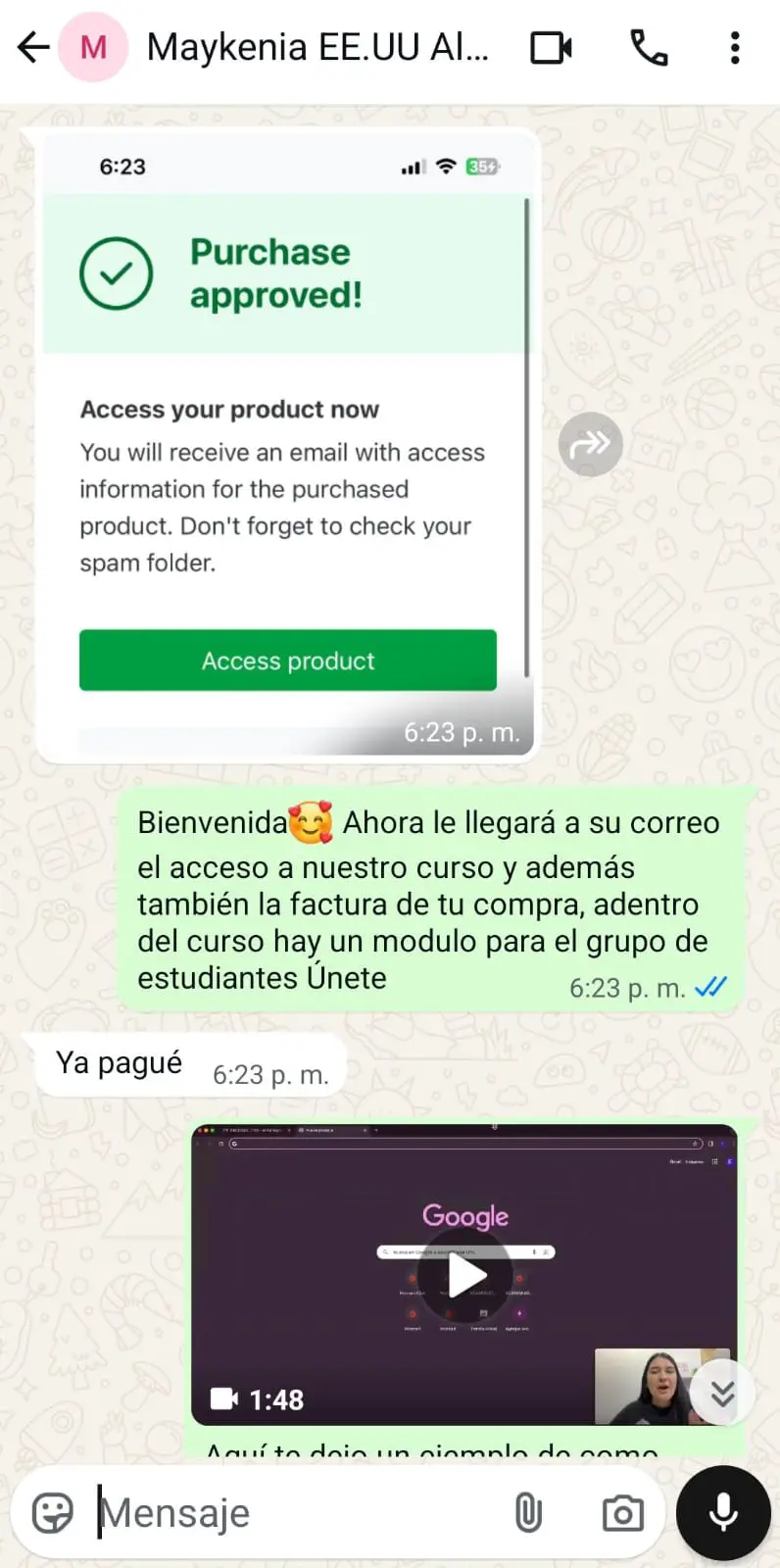Play the 1:48 video message
The image size is (780, 1568).
click(465, 1276)
